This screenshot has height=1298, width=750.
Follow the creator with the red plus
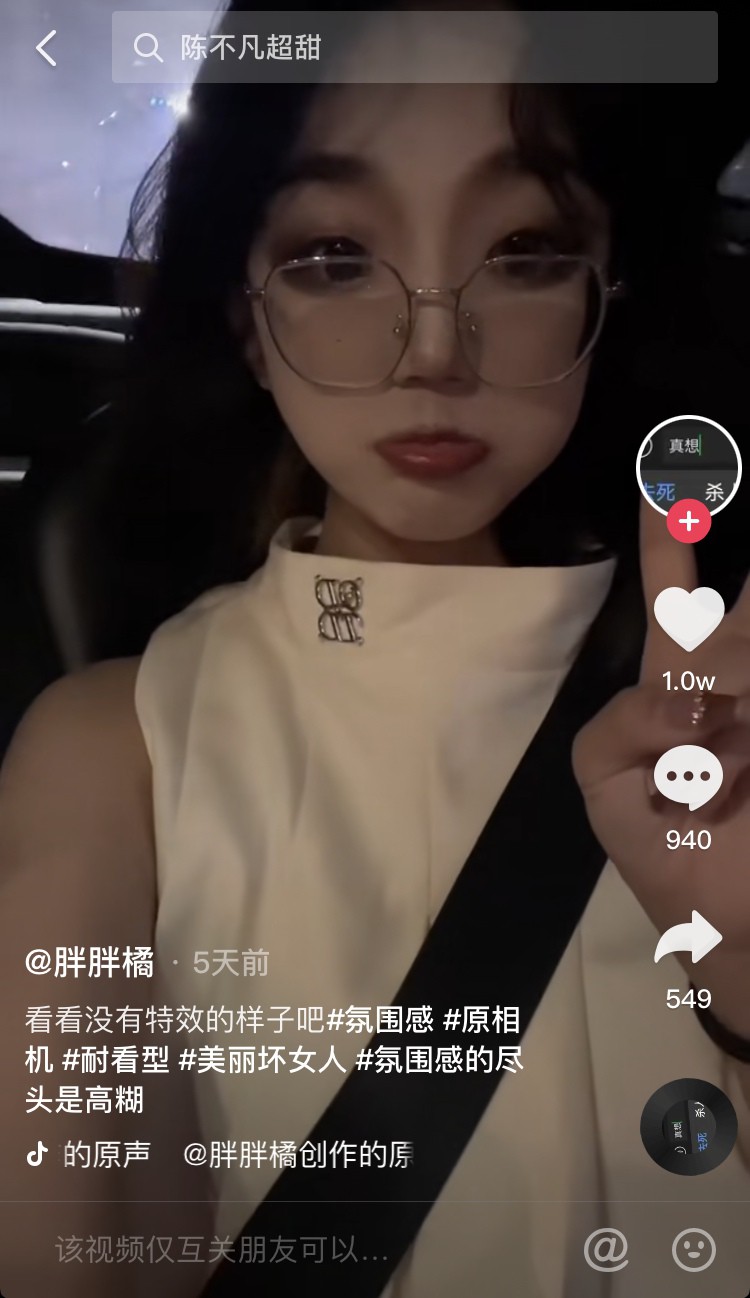(688, 522)
